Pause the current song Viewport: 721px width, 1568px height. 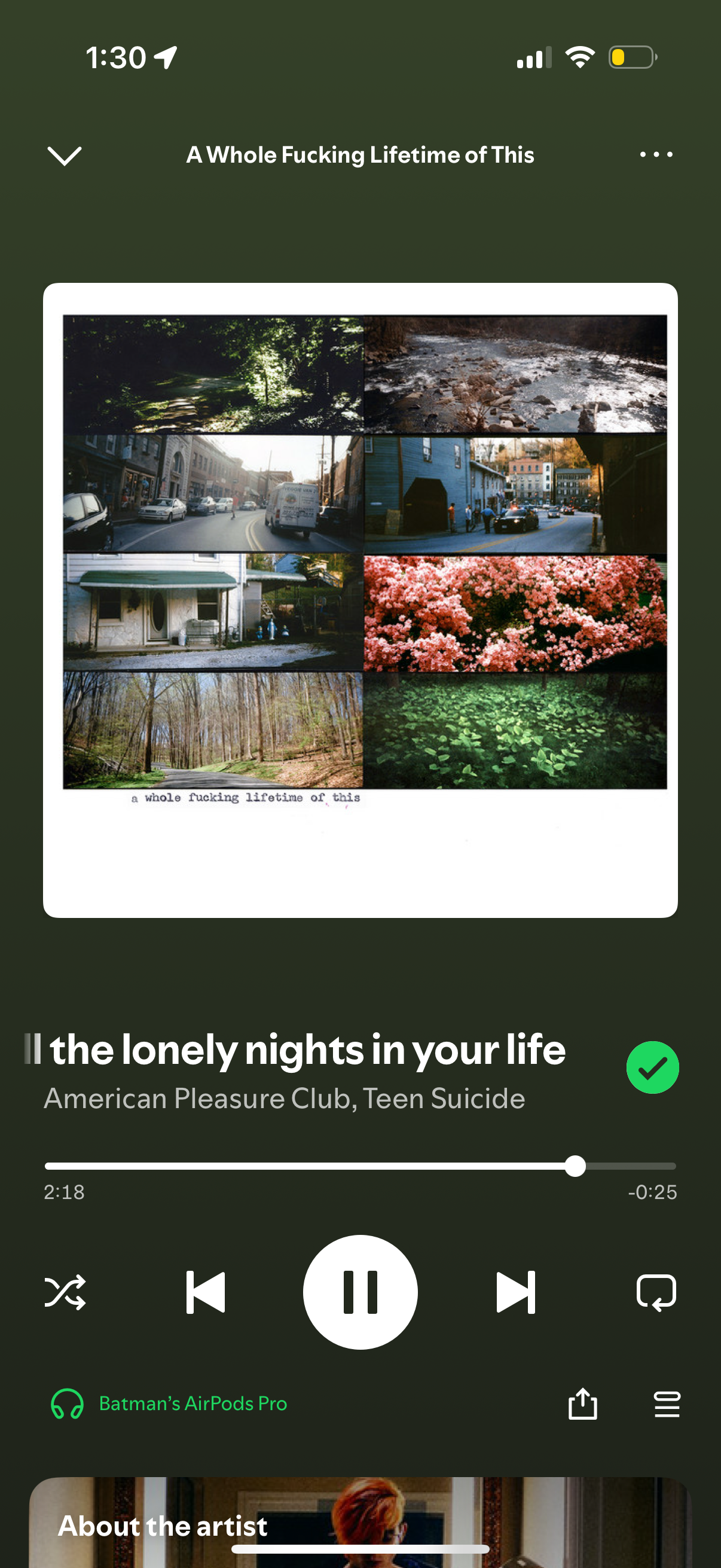click(x=360, y=1292)
